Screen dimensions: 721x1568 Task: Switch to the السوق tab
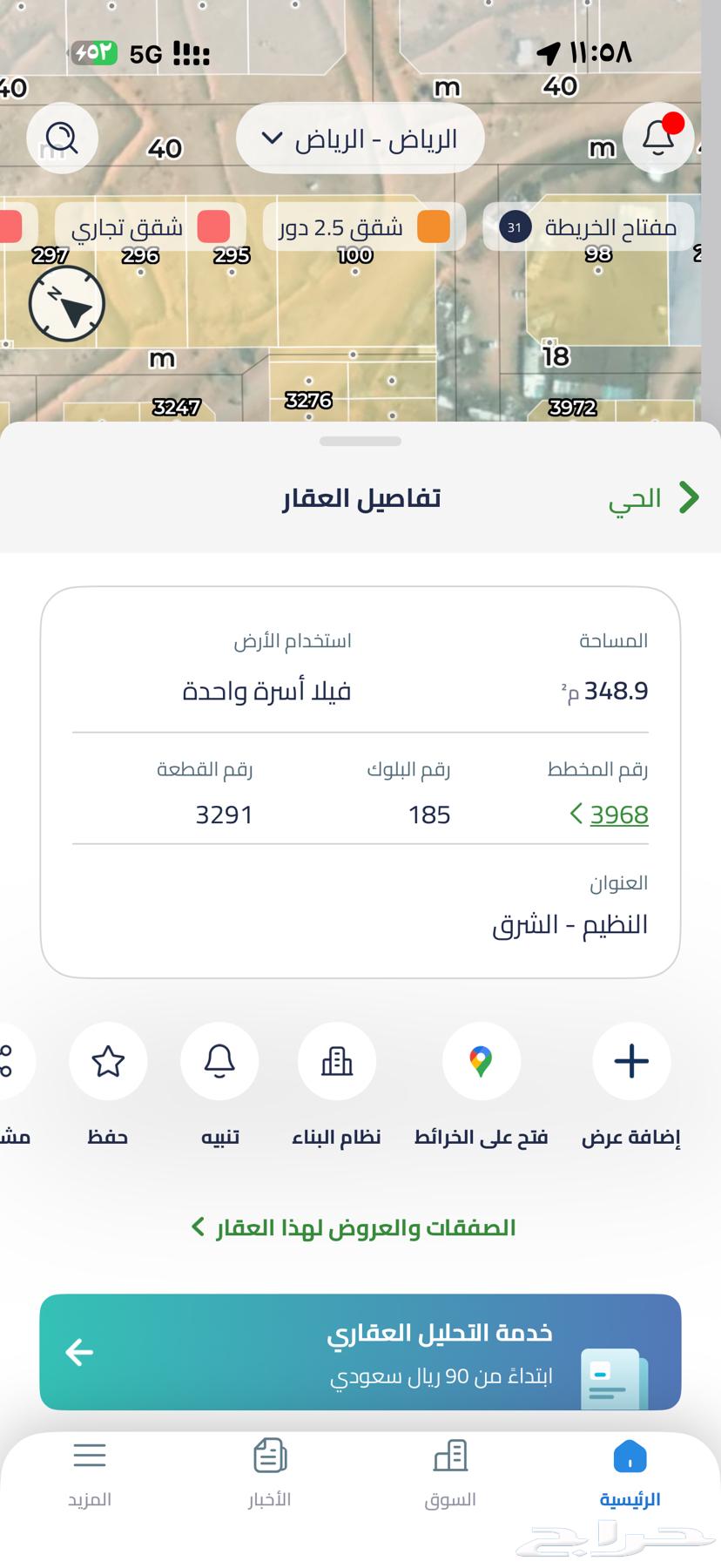(x=450, y=1474)
